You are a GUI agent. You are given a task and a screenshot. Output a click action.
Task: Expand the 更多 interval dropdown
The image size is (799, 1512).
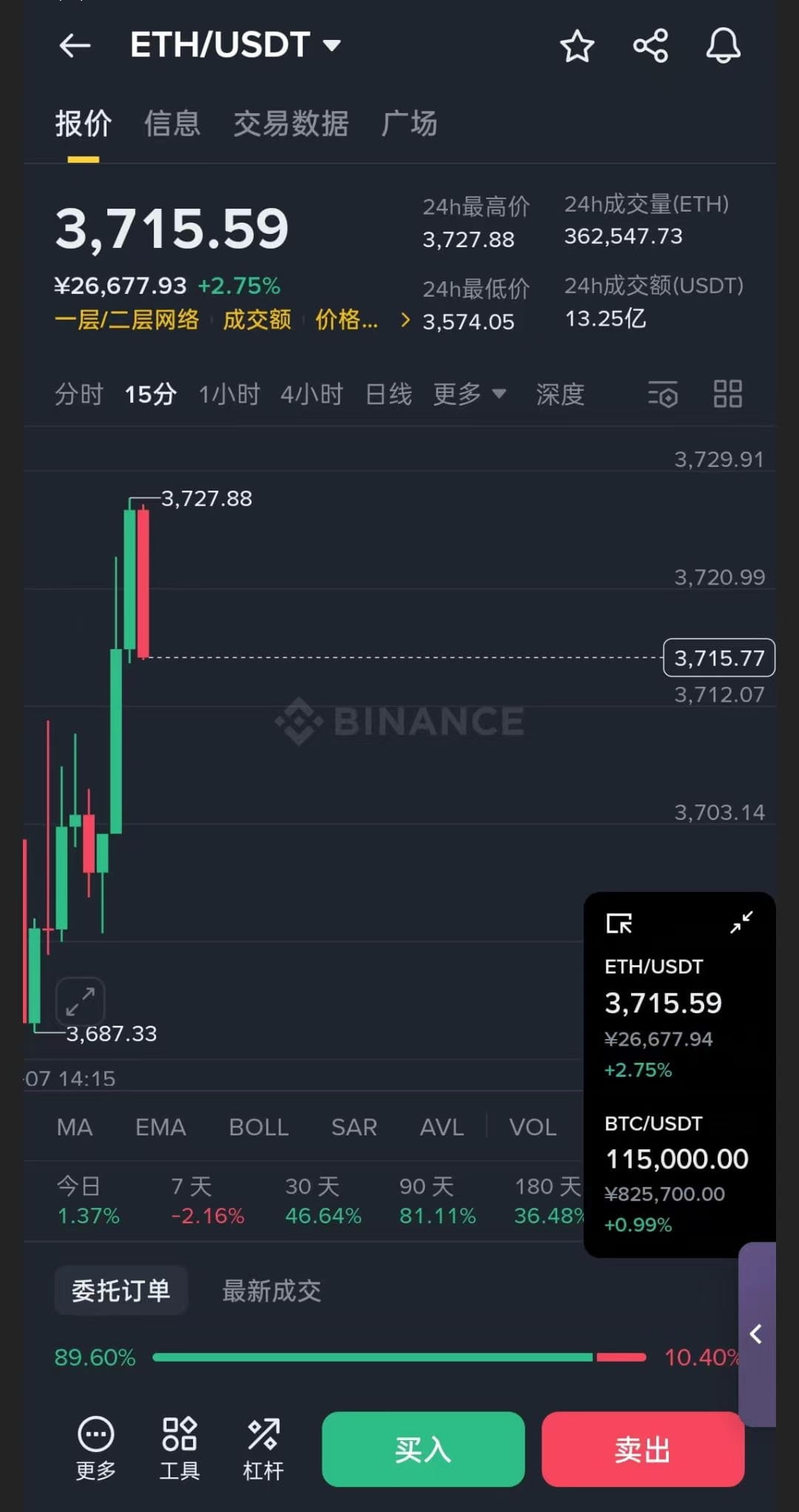pyautogui.click(x=469, y=394)
